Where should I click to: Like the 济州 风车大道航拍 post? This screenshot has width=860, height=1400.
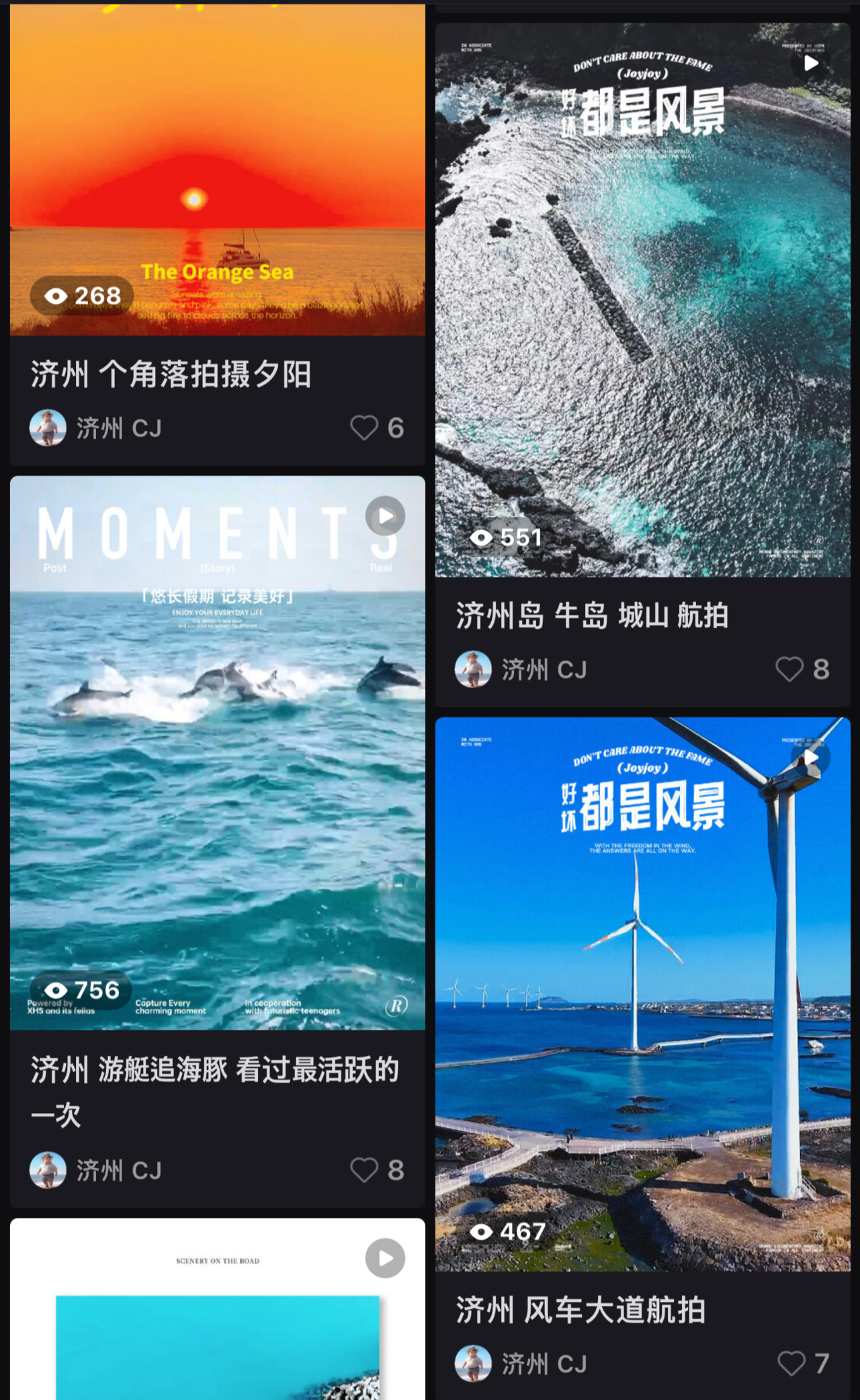pos(791,1364)
